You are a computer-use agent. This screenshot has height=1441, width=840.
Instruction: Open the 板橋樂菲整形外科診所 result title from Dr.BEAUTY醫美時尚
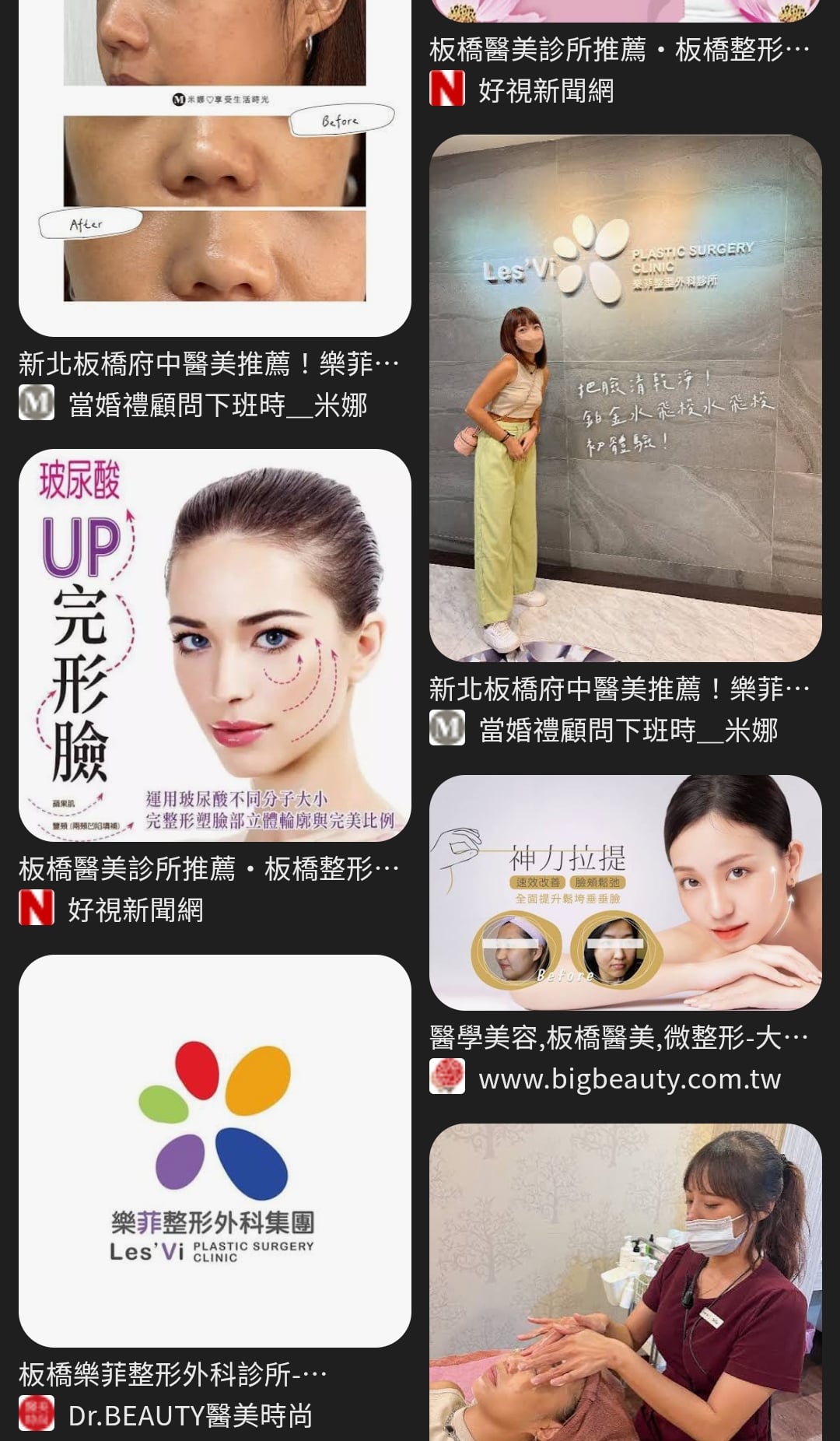[173, 1374]
